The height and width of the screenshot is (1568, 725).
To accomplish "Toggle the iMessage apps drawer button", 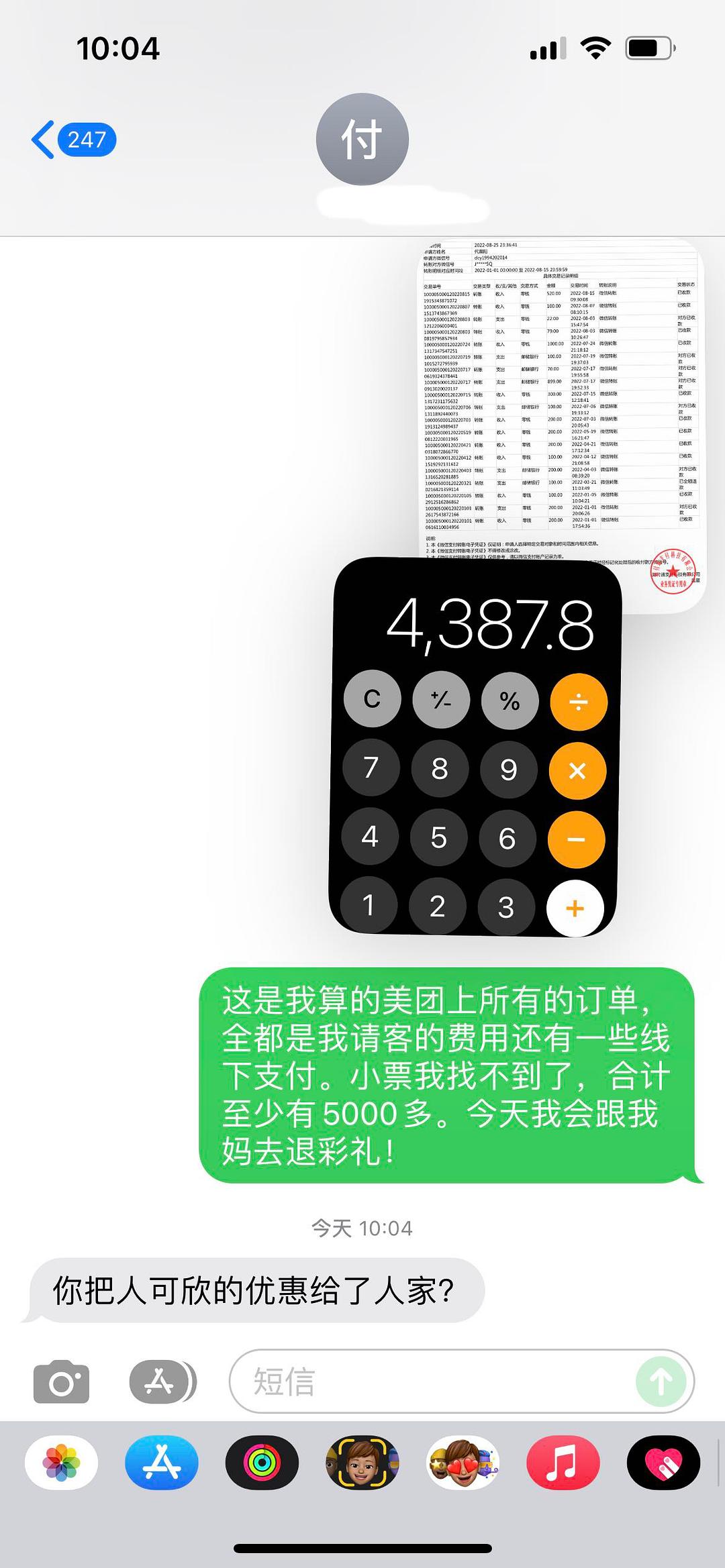I will click(x=162, y=1382).
